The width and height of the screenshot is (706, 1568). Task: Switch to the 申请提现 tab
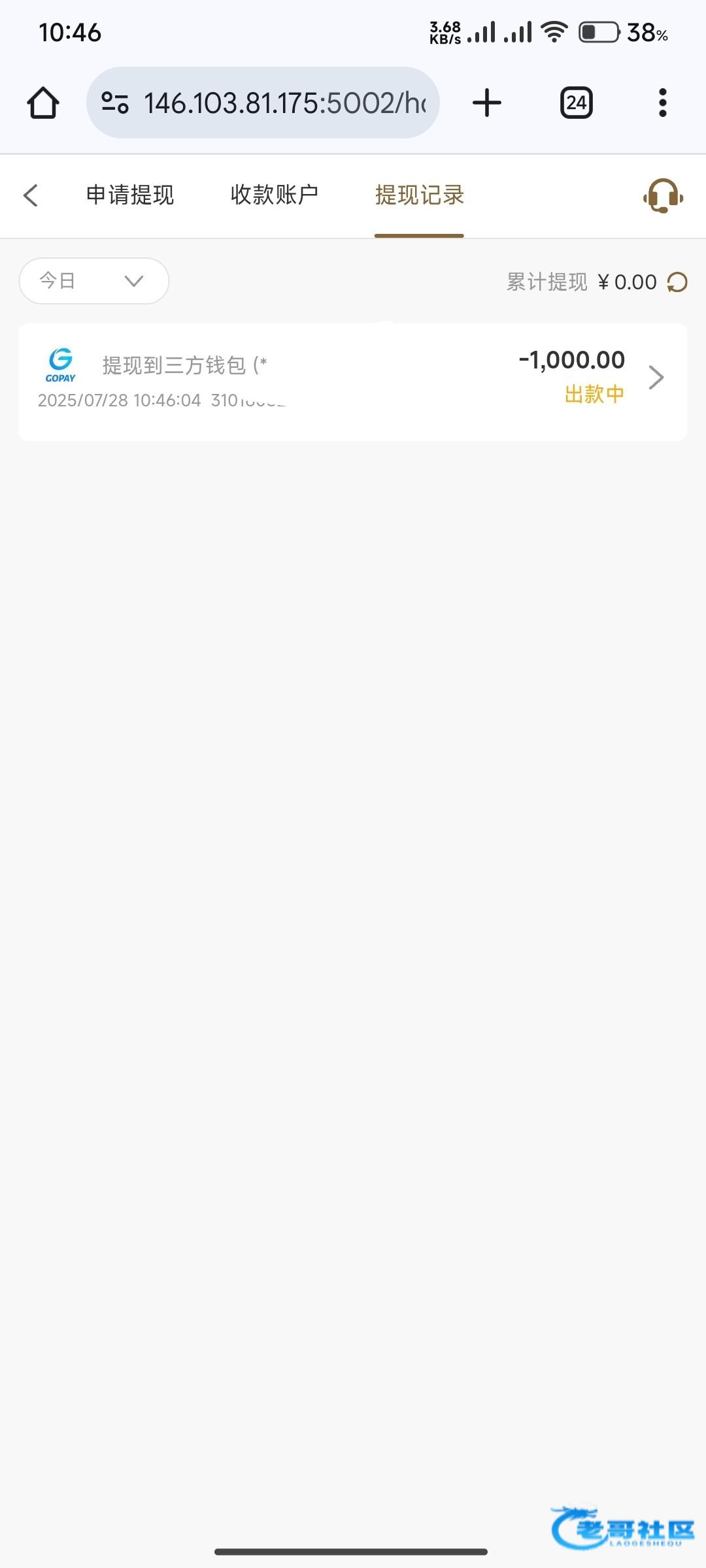click(130, 195)
